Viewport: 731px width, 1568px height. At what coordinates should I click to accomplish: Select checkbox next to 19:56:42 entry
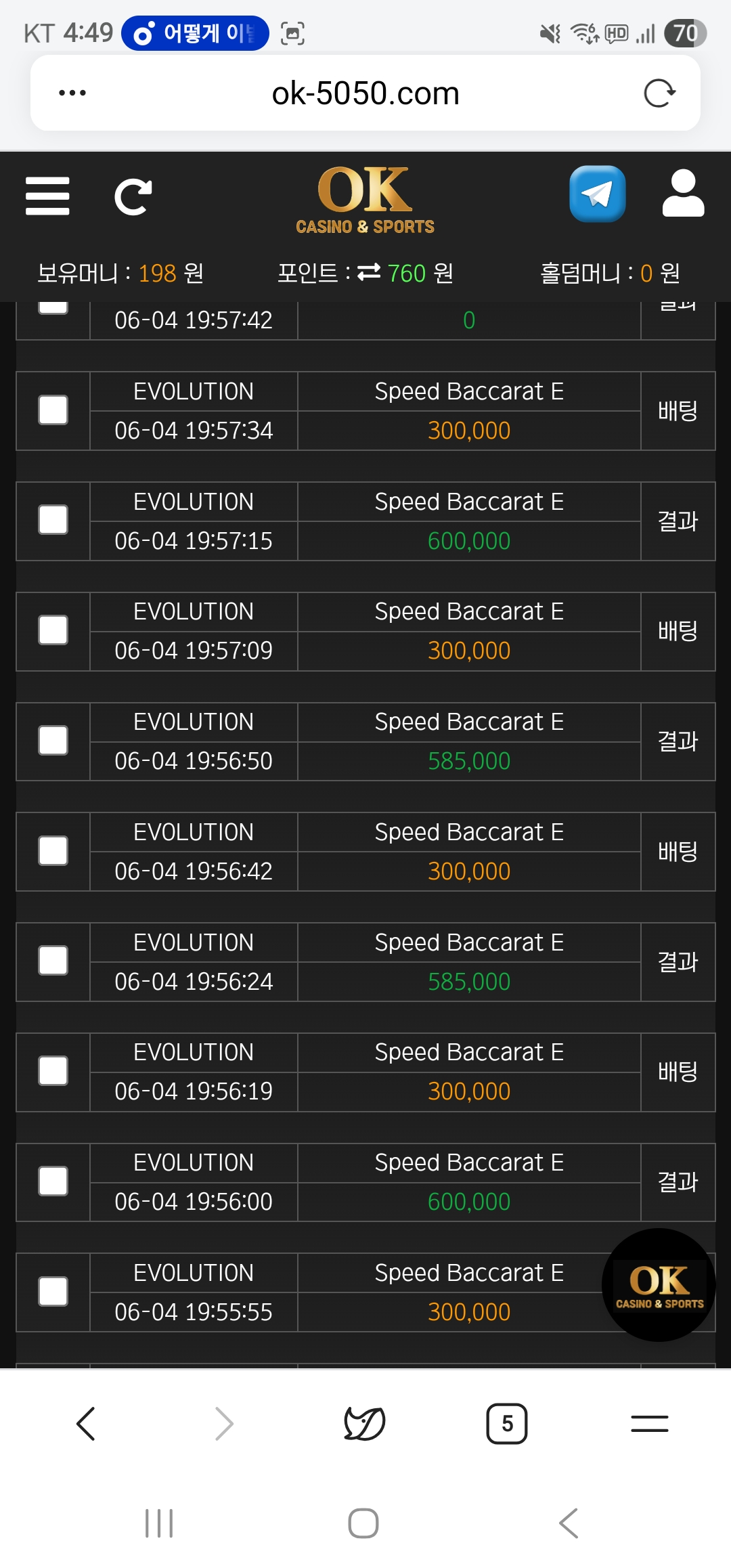(x=53, y=851)
